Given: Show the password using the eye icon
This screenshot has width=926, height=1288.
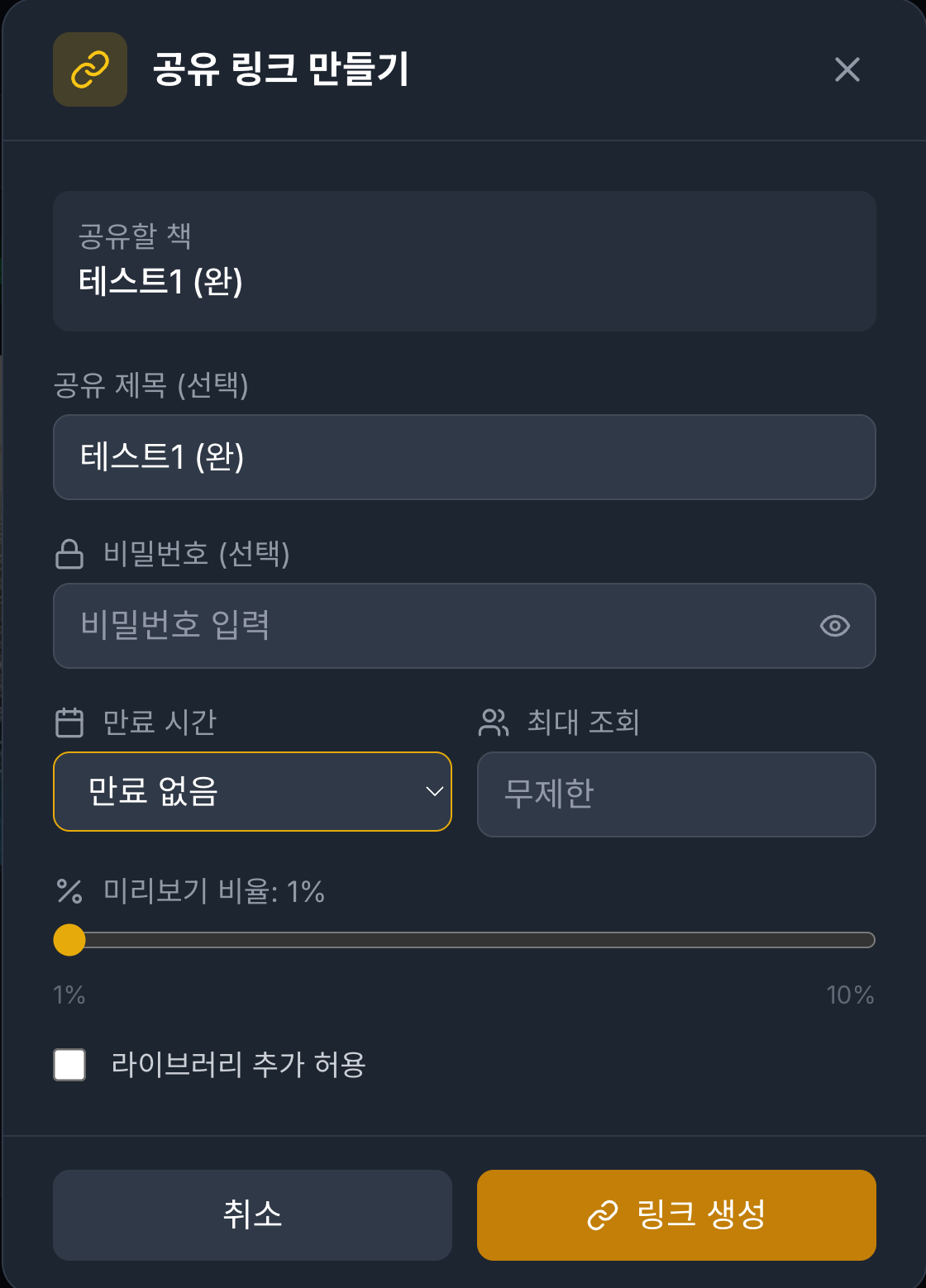Looking at the screenshot, I should coord(834,626).
